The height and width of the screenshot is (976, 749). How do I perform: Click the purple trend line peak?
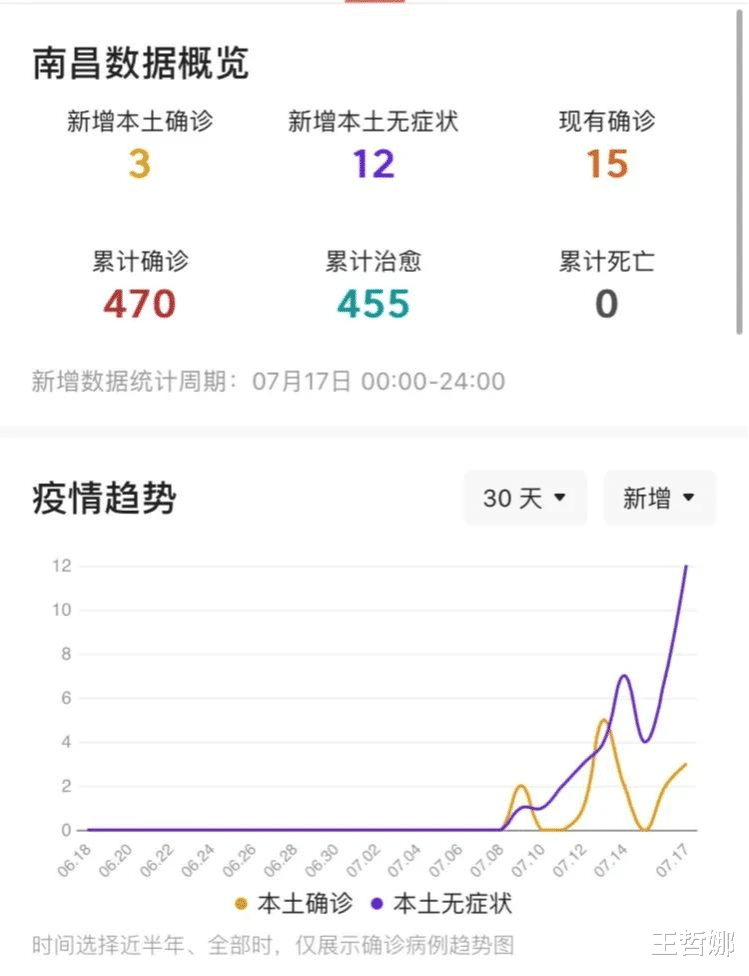tap(686, 568)
